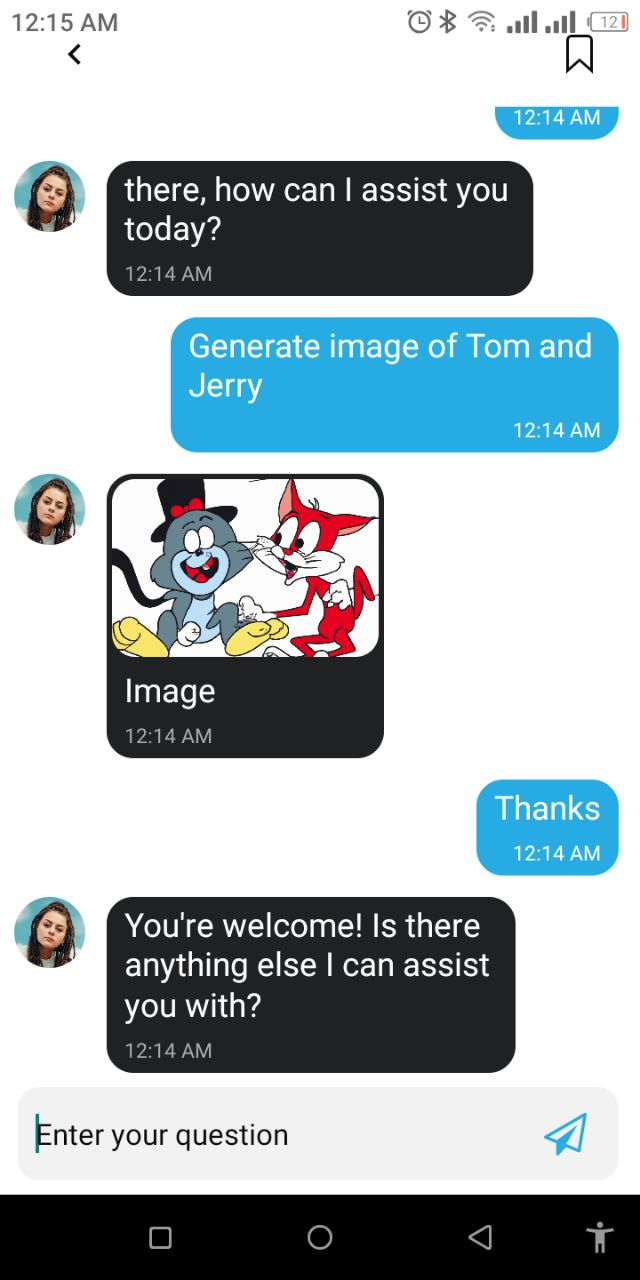Screen dimensions: 640x1280
Task: Bookmark this conversation
Action: tap(579, 54)
